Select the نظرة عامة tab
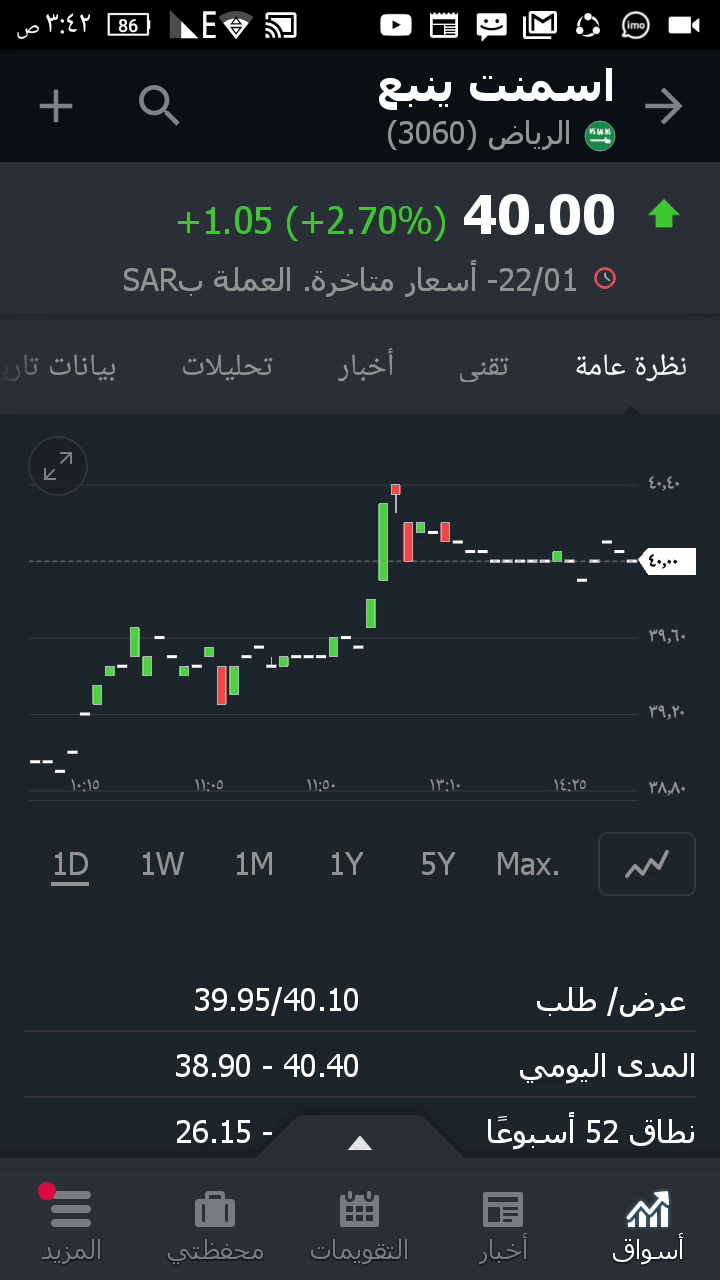Viewport: 720px width, 1280px height. point(631,367)
